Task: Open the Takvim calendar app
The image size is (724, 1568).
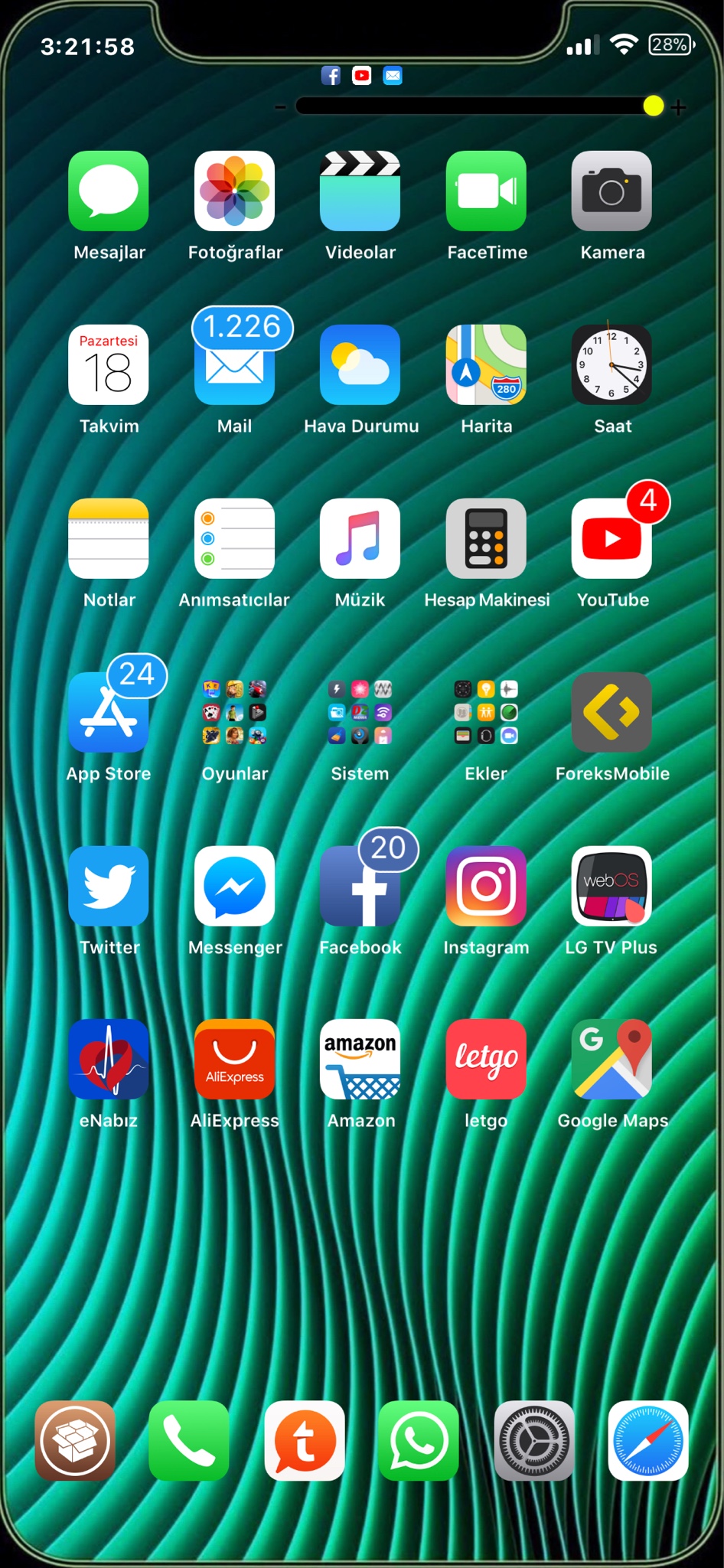Action: pyautogui.click(x=108, y=365)
